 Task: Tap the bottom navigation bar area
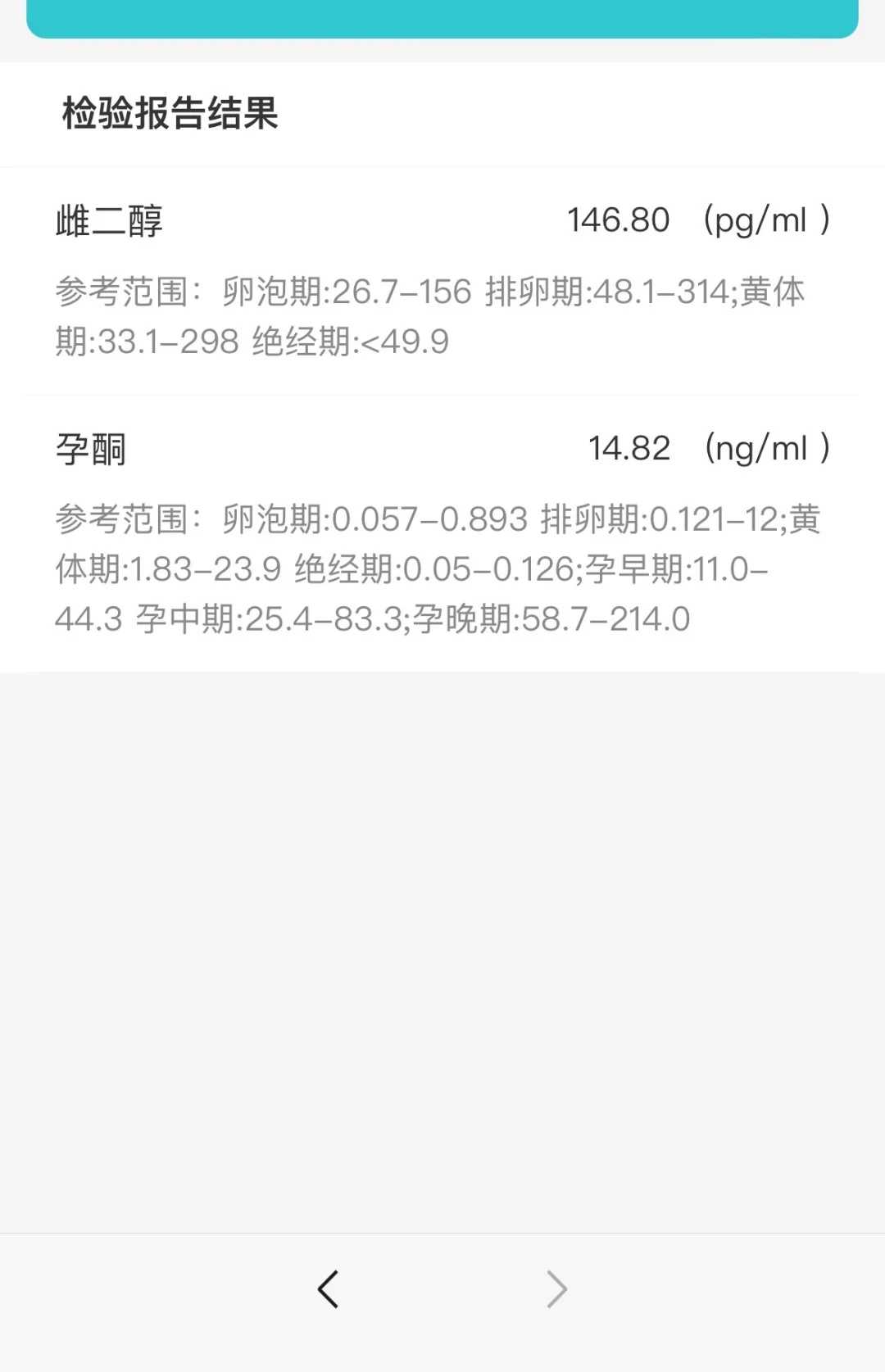tap(442, 1288)
